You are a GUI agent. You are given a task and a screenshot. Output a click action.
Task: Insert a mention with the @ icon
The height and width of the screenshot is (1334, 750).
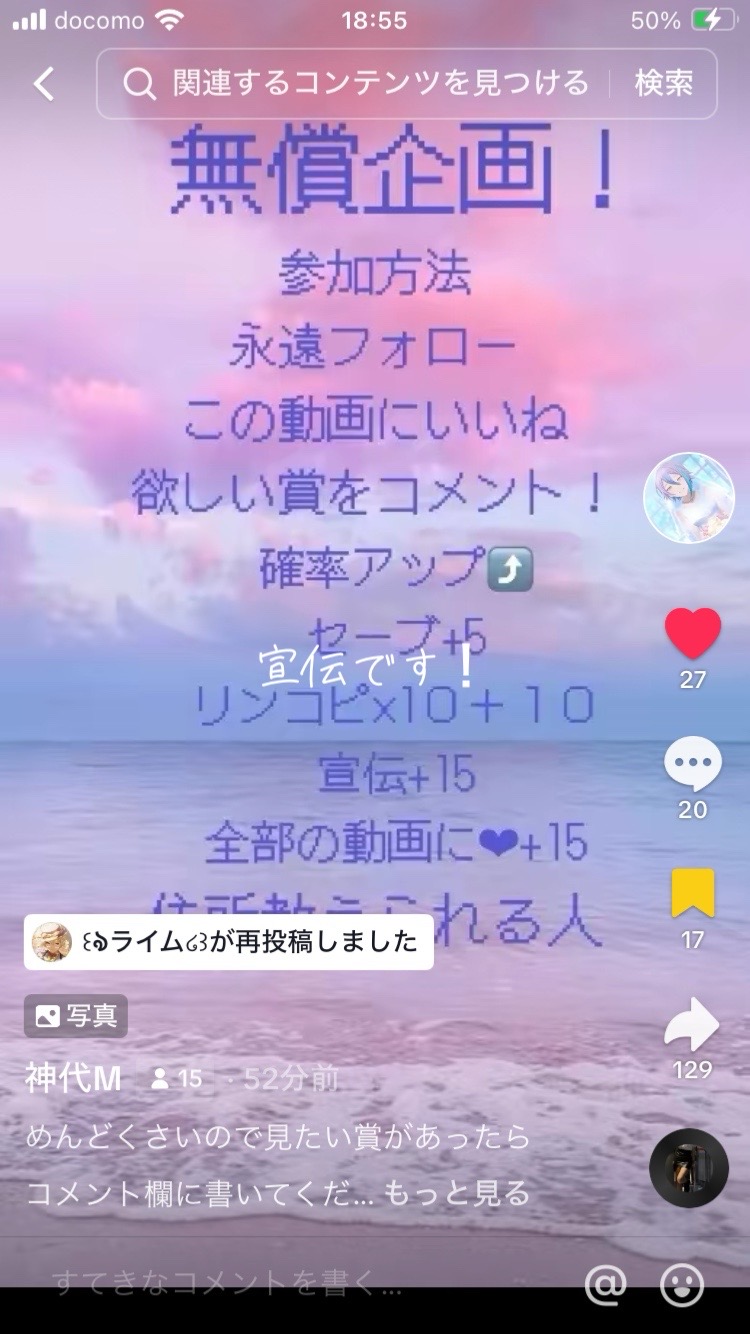(x=606, y=1285)
